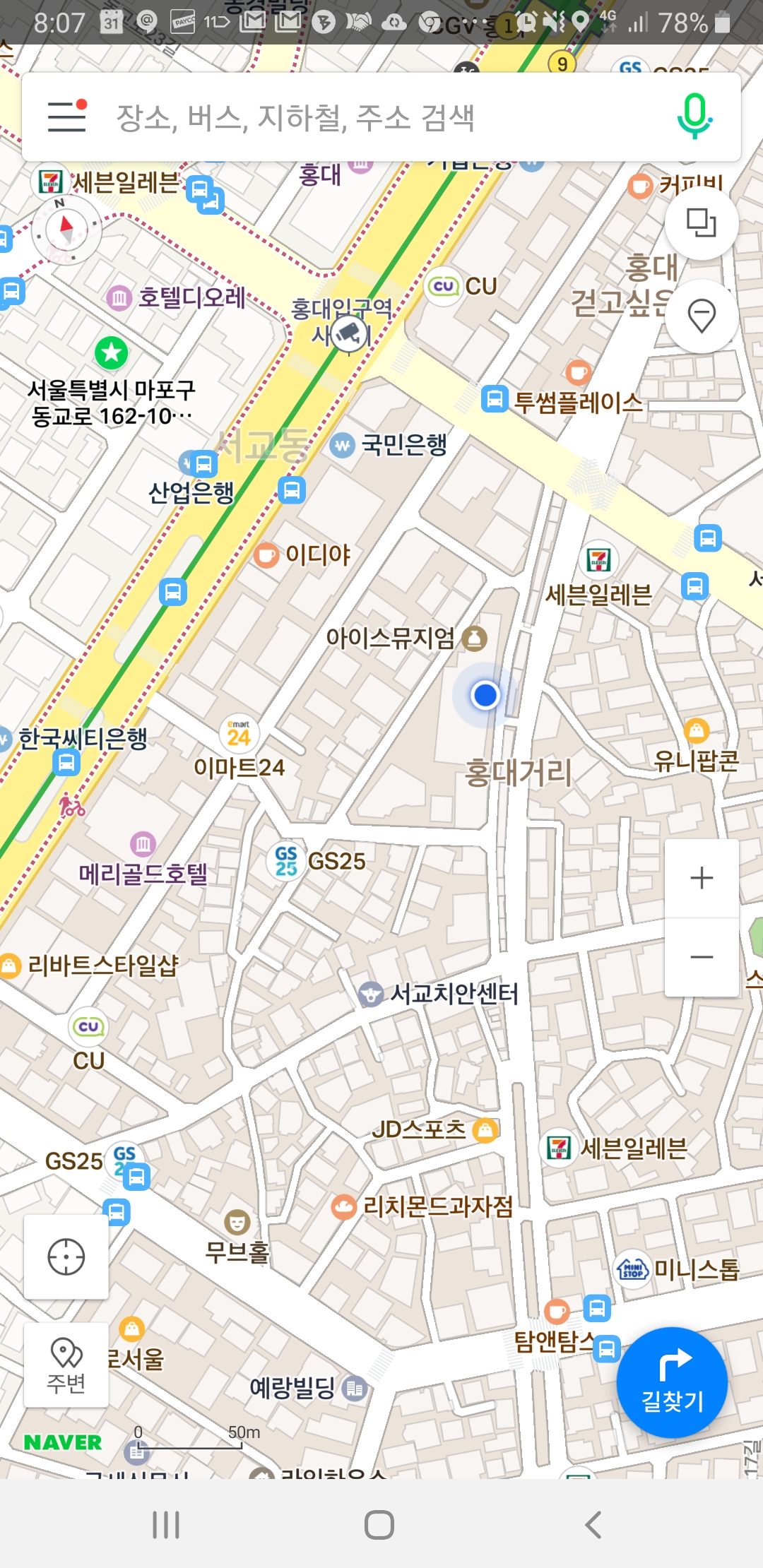Select the 서울특별시 마포구 동교로 starred place
763x1568 pixels.
click(x=112, y=352)
